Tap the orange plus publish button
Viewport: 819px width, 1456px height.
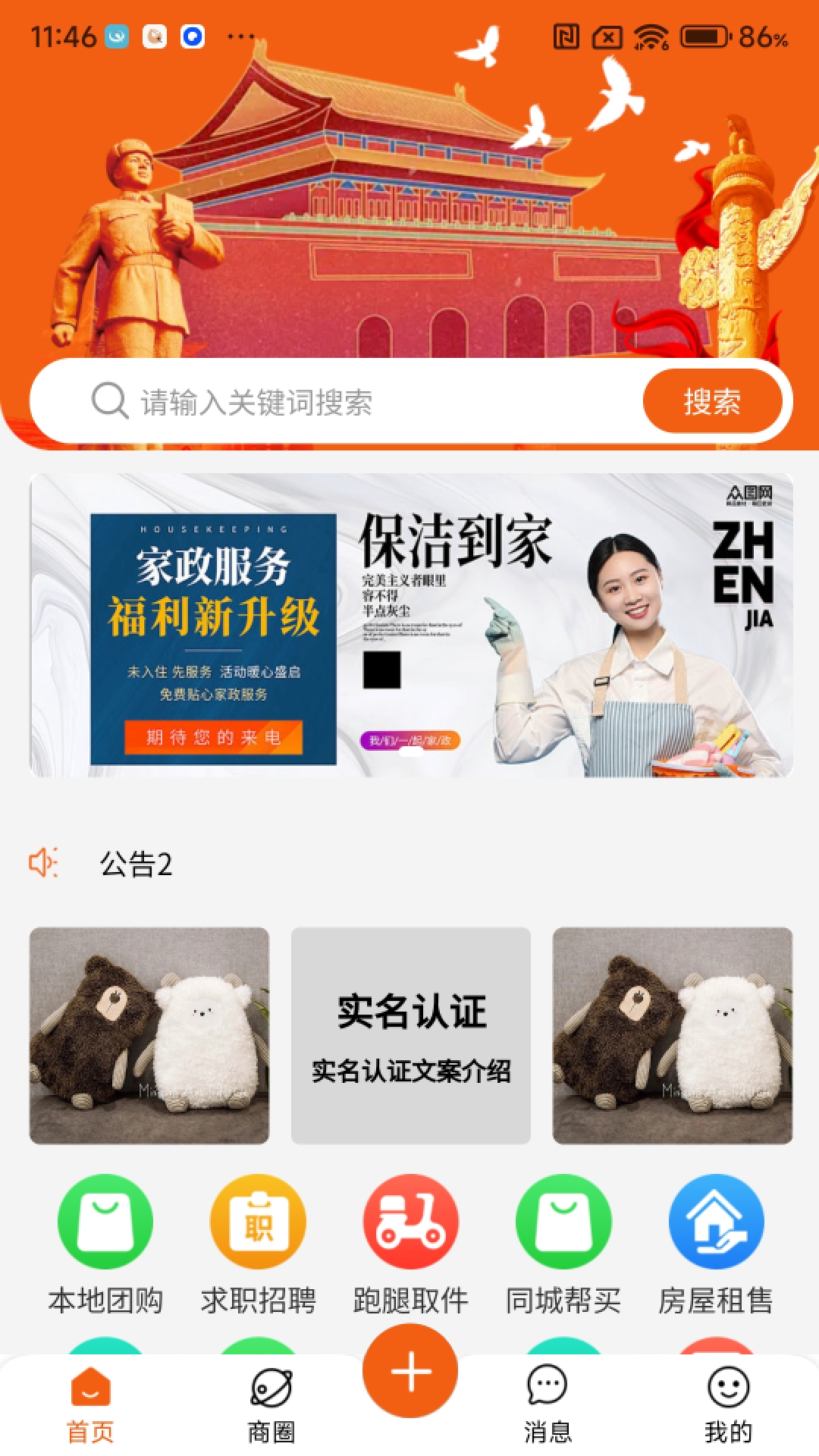(410, 1371)
